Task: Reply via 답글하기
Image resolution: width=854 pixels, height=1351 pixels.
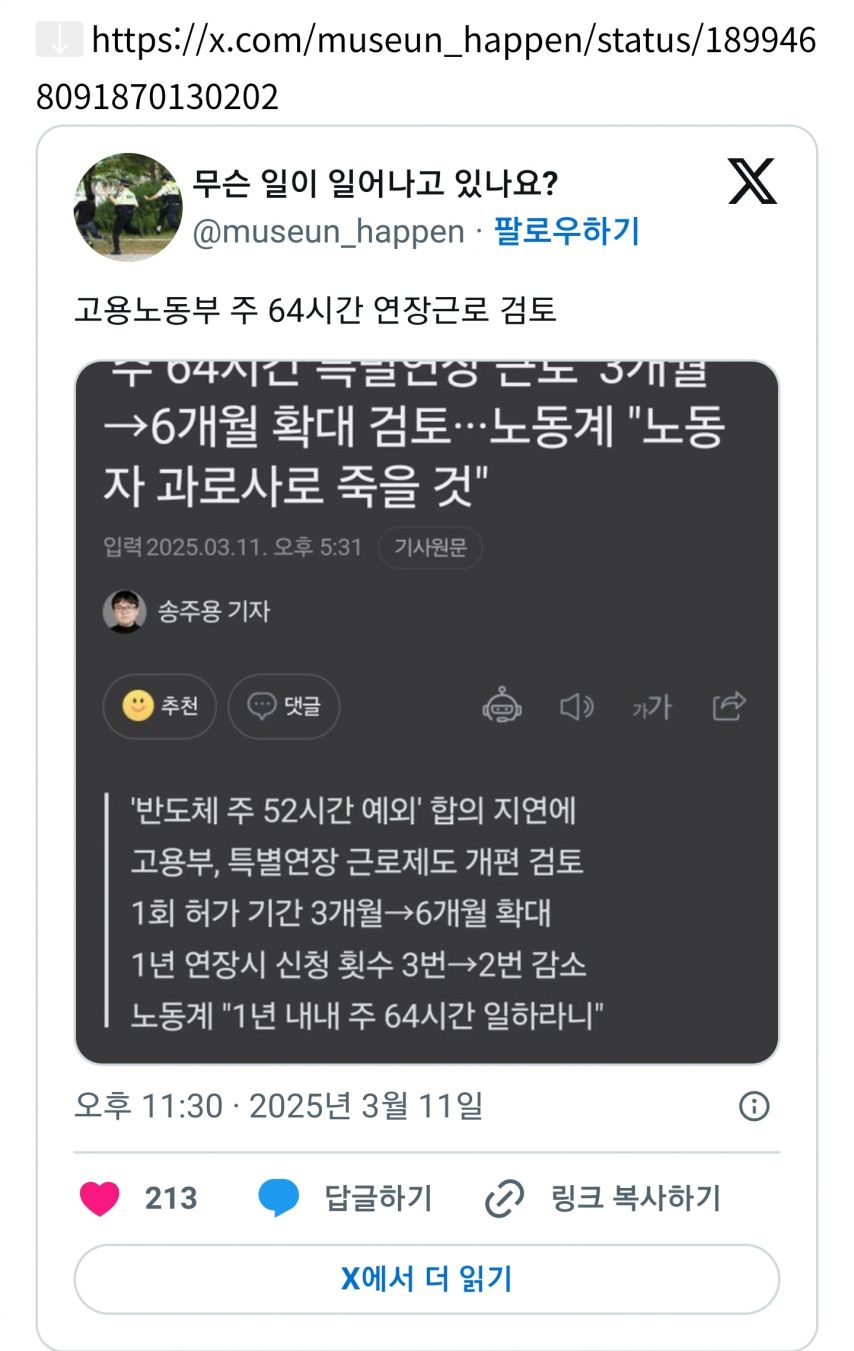Action: click(x=345, y=1198)
